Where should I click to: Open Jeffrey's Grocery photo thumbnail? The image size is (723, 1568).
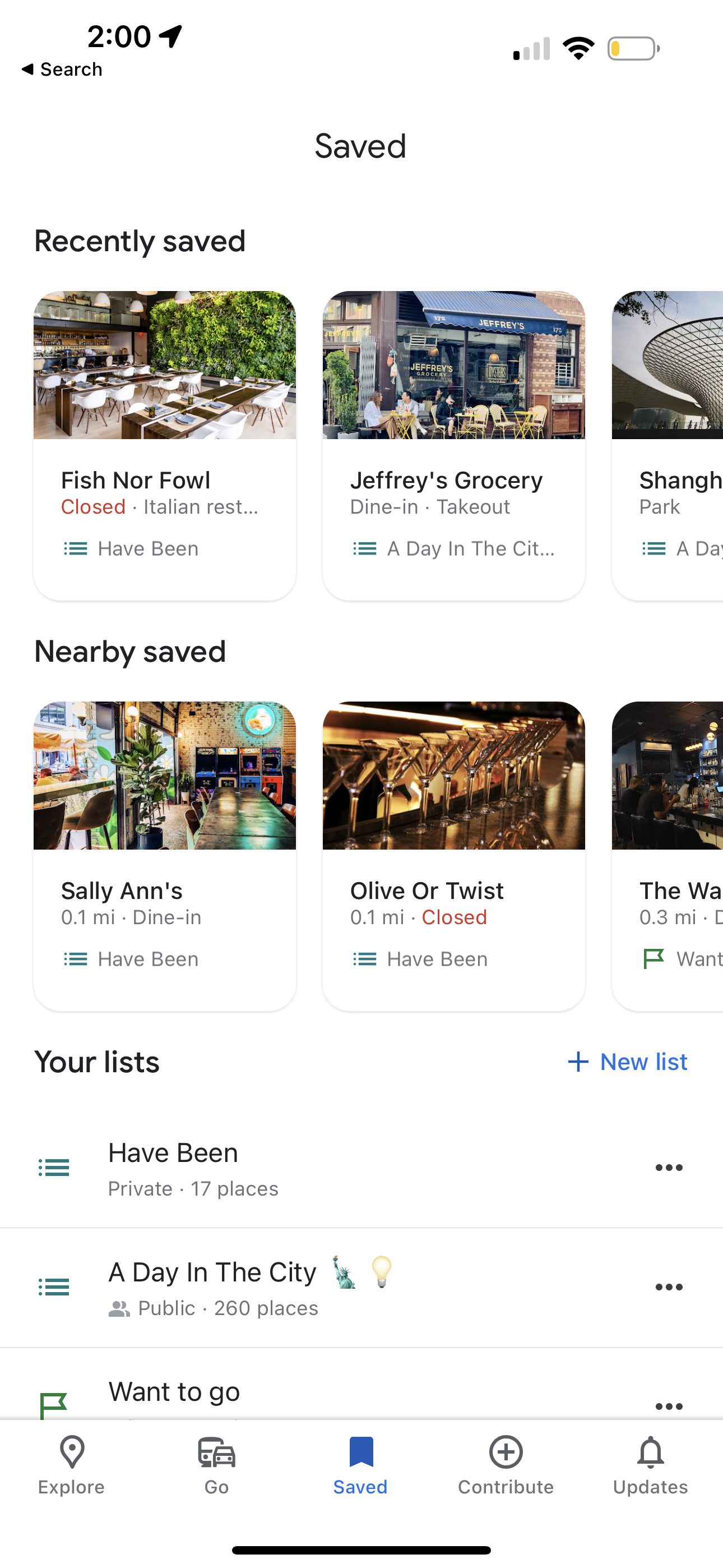(x=453, y=365)
